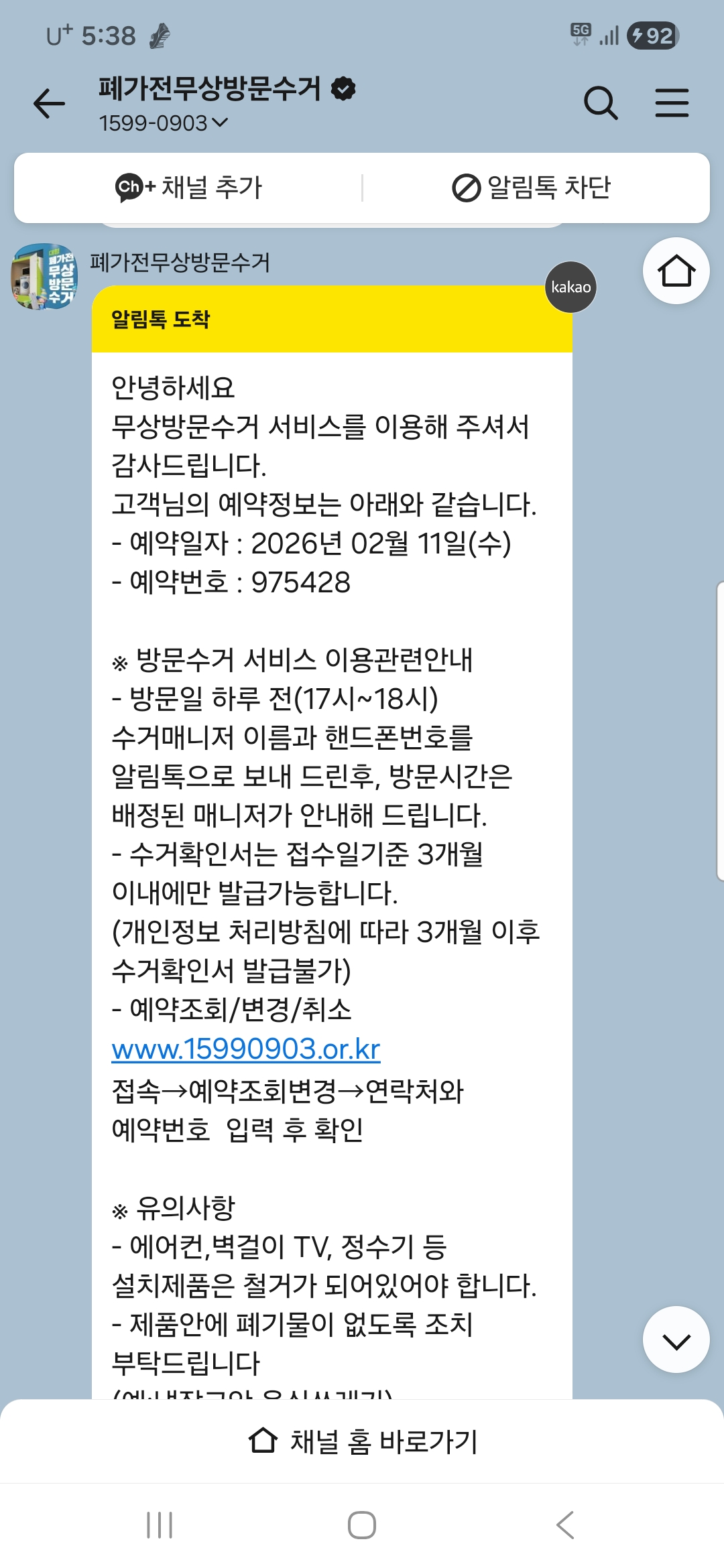
Task: Open search in this chat
Action: (601, 103)
